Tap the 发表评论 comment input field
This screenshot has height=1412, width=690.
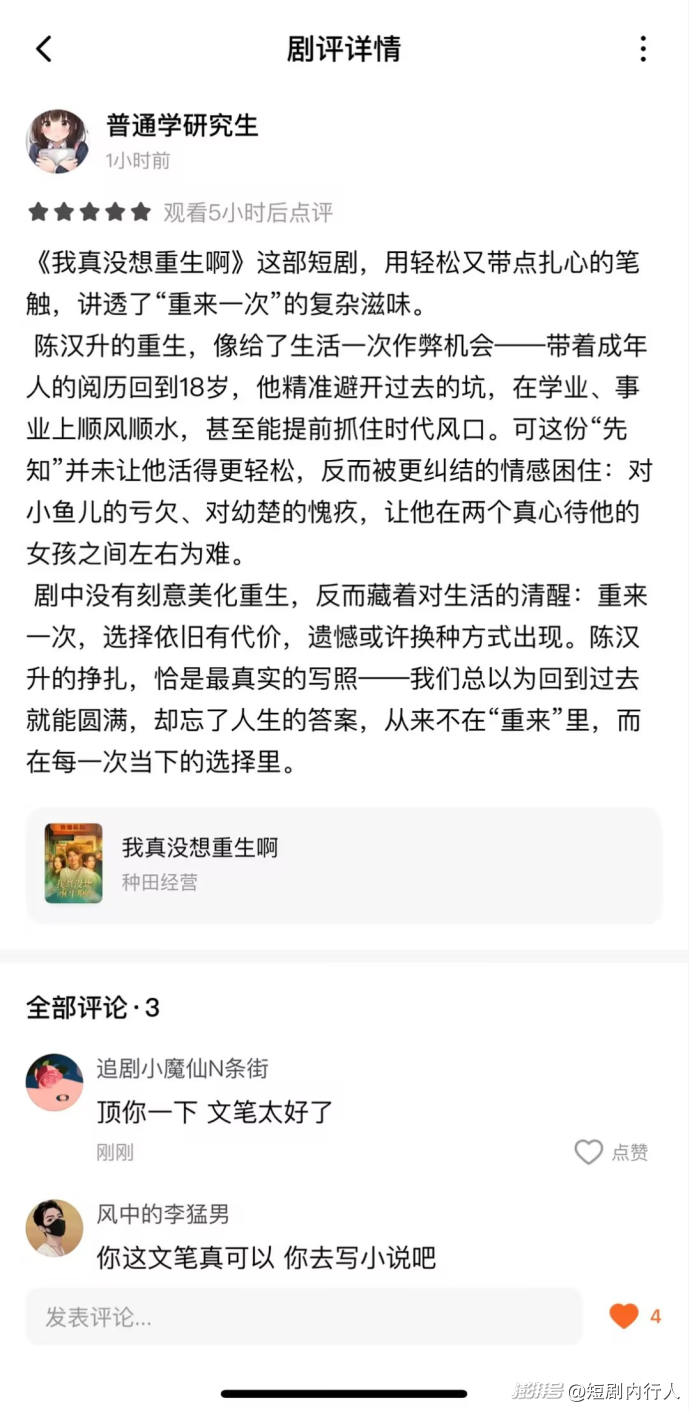click(304, 1317)
